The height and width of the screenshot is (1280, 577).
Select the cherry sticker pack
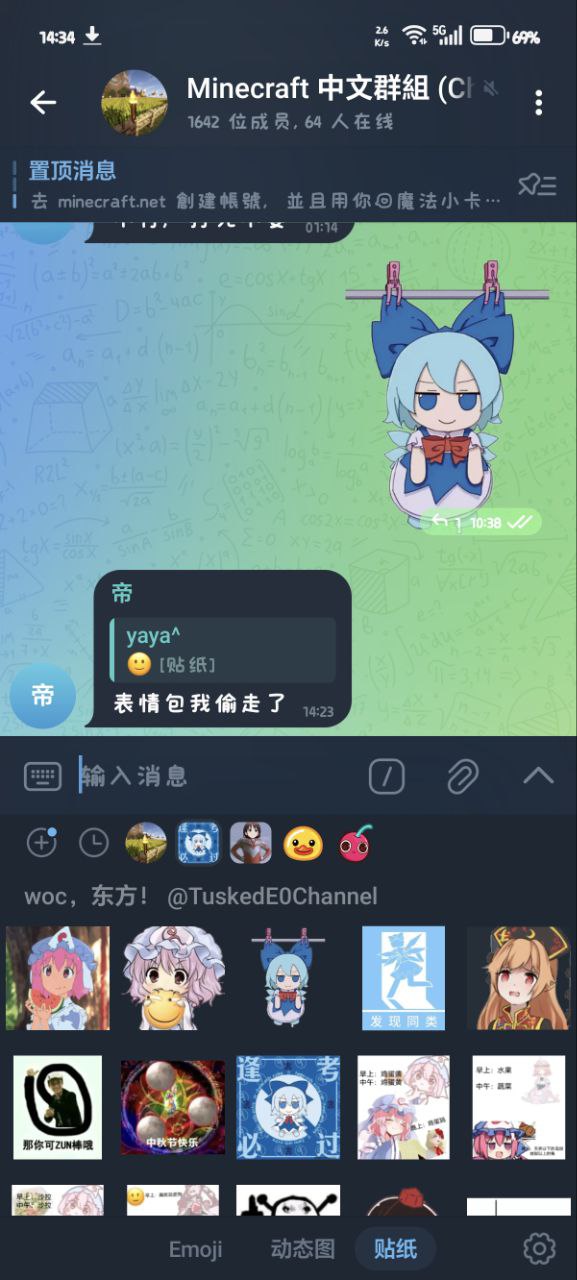pyautogui.click(x=354, y=843)
